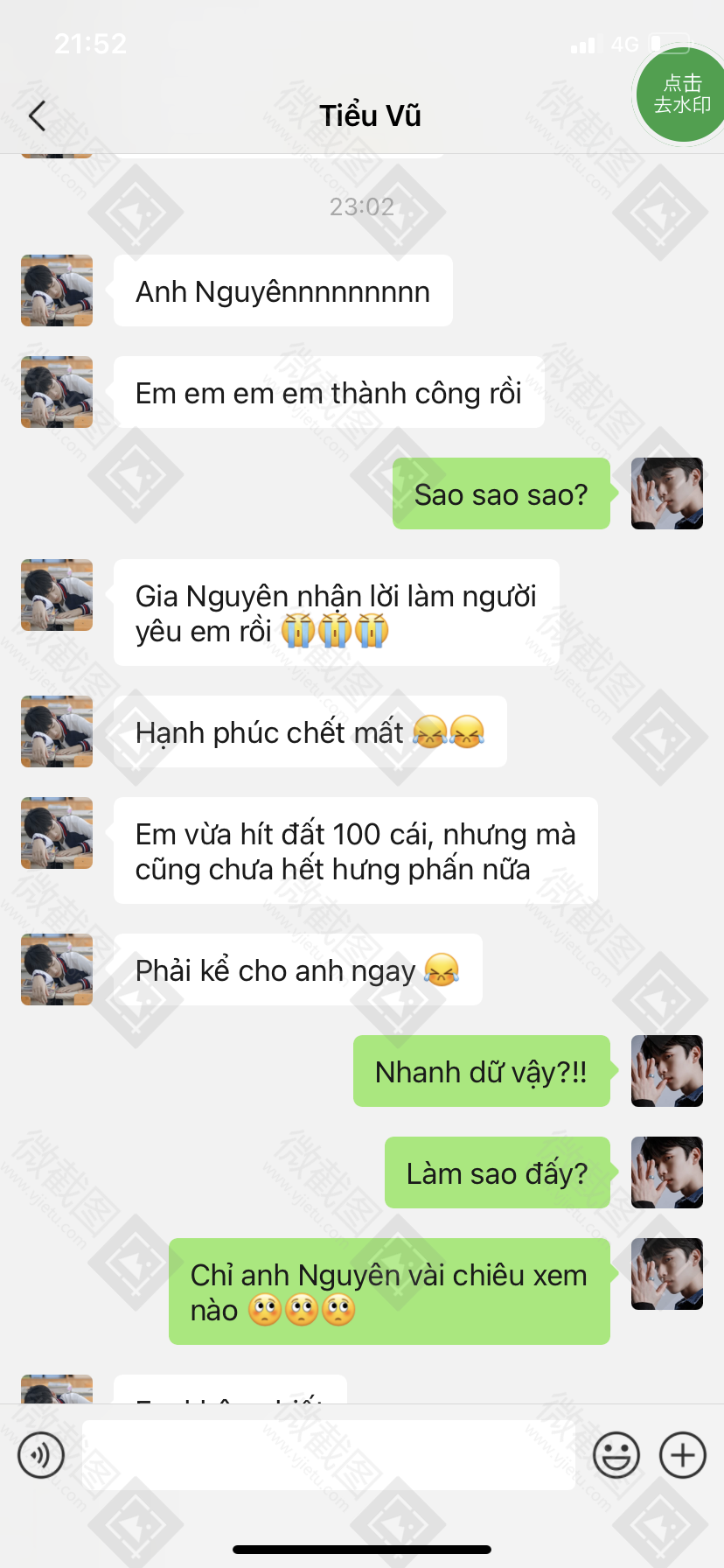
Task: Tap the green 点击去水印 button
Action: (x=682, y=94)
